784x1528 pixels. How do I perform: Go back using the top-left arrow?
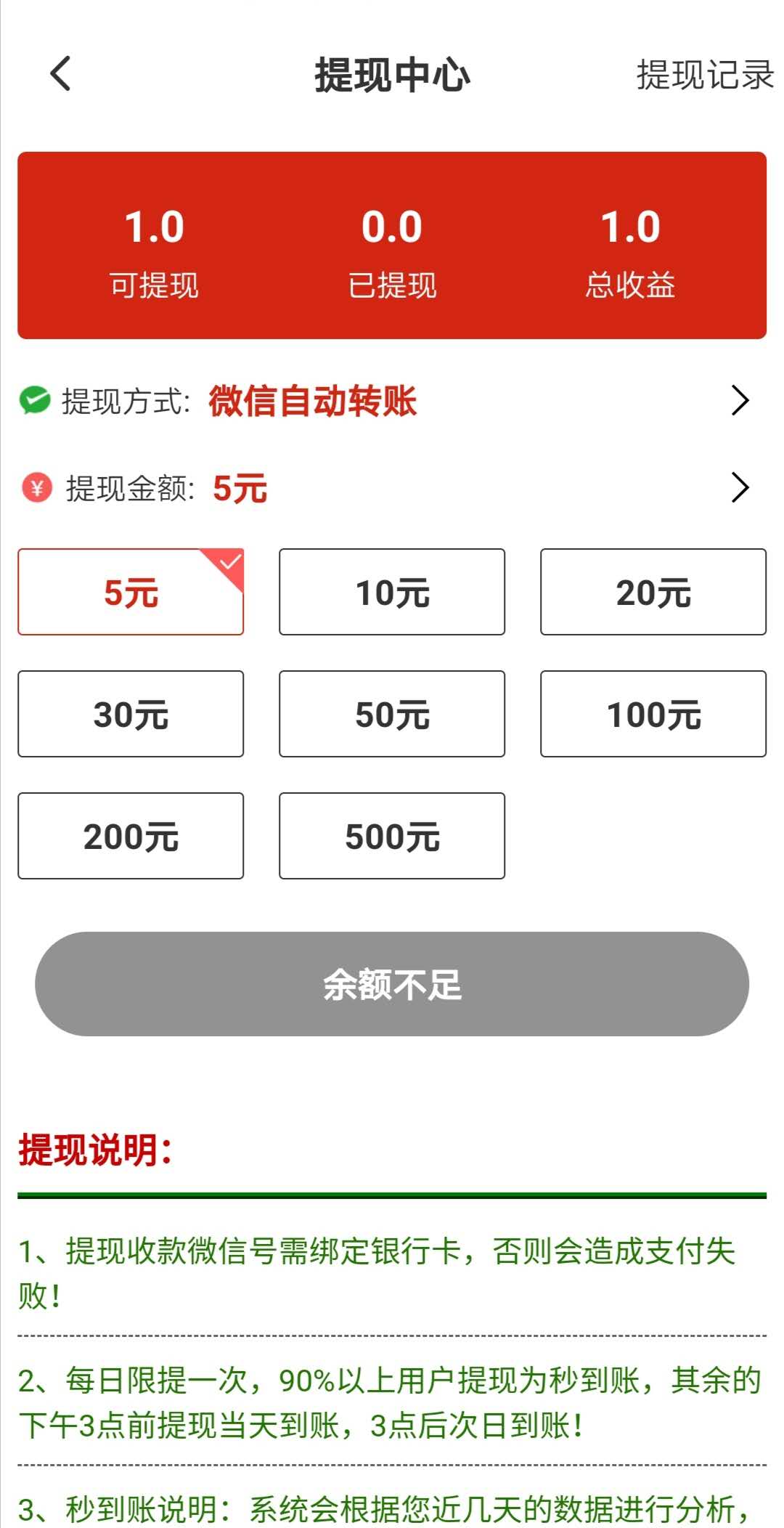61,74
